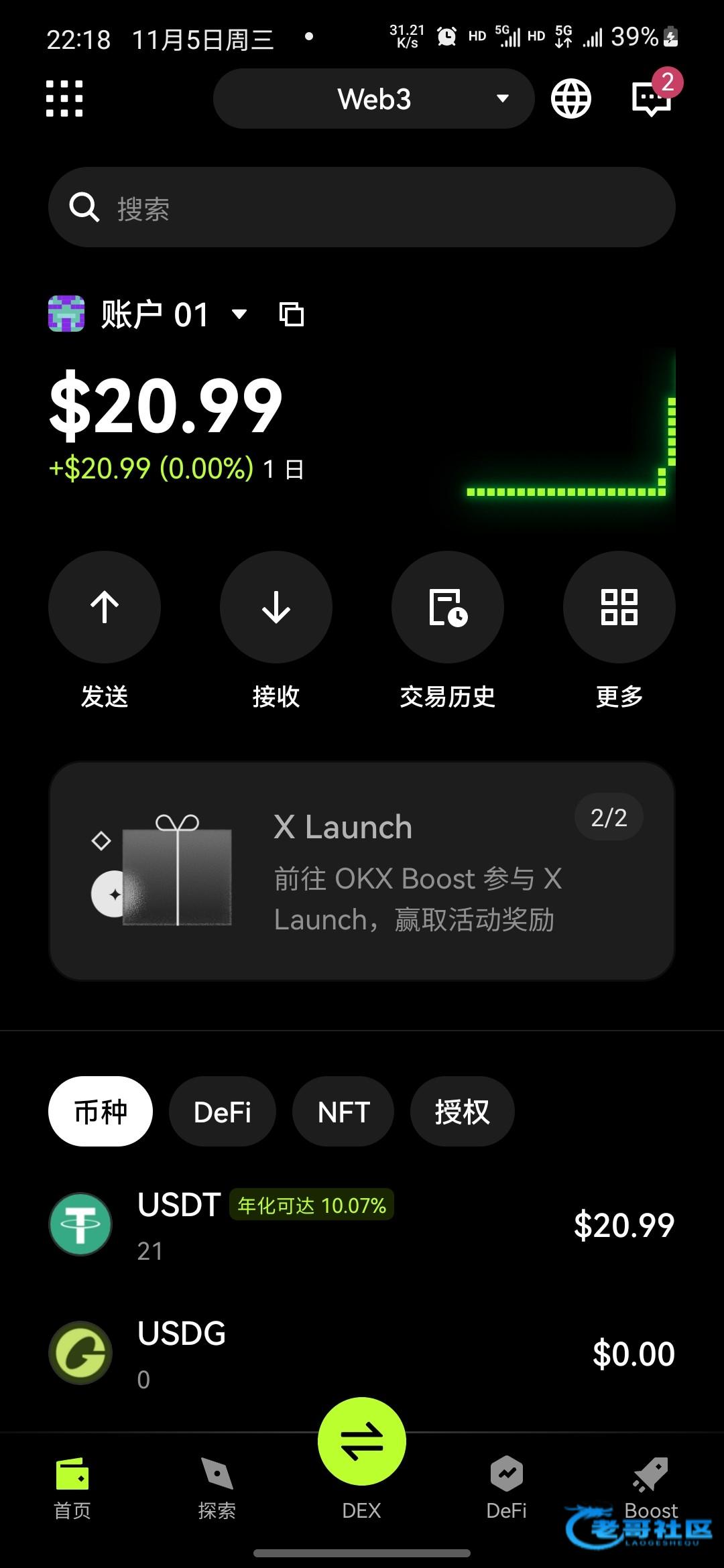
Task: Open 交易历史 transaction history
Action: (x=448, y=607)
